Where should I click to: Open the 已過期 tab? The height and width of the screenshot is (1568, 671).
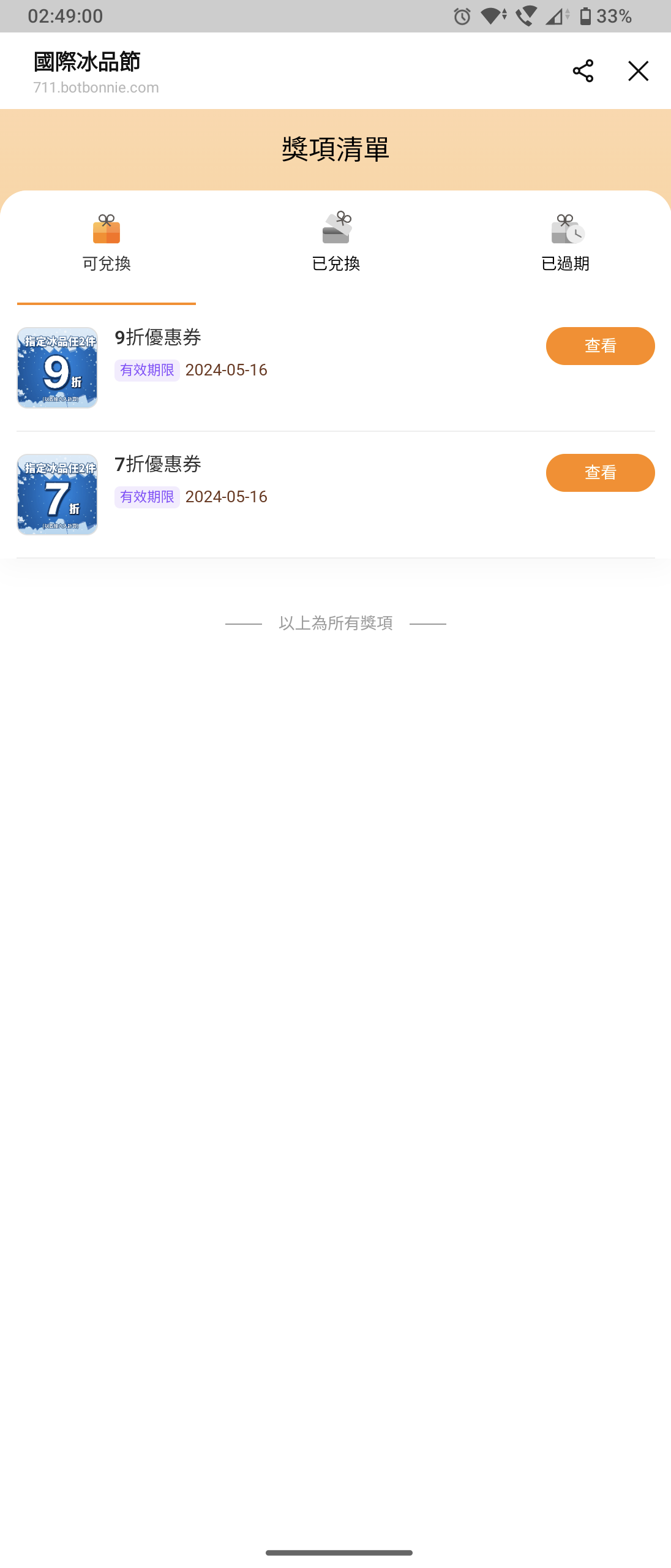565,243
